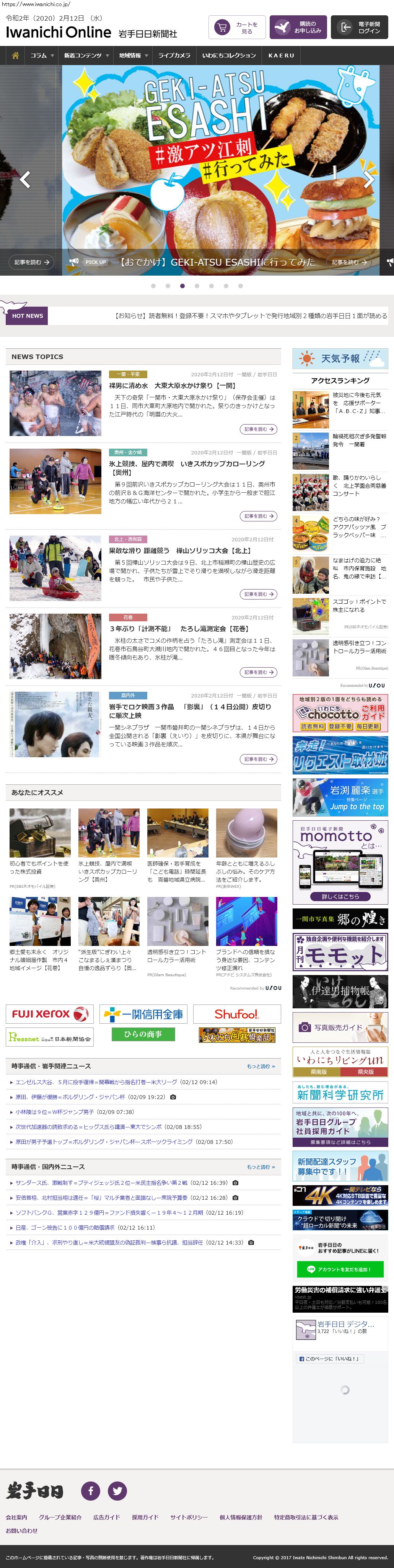Open the Facebook icon in the footer
This screenshot has height=1568, width=394.
91,1491
